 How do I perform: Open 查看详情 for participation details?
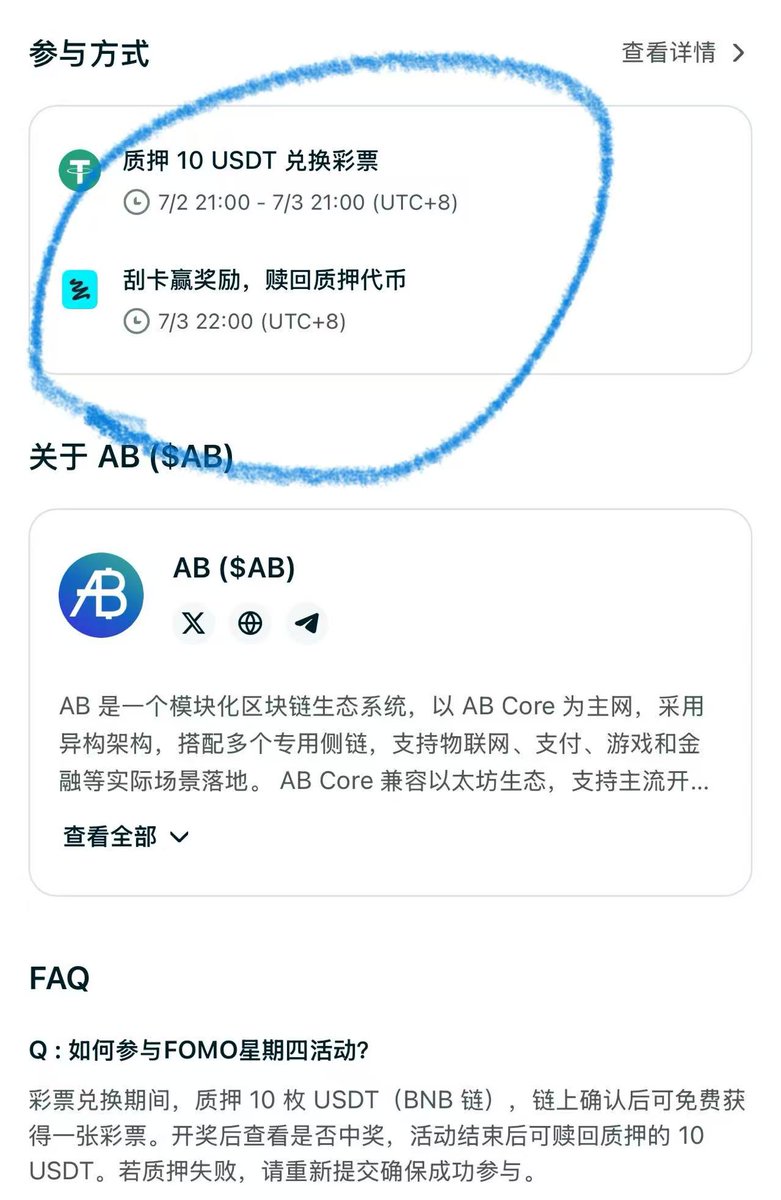683,53
